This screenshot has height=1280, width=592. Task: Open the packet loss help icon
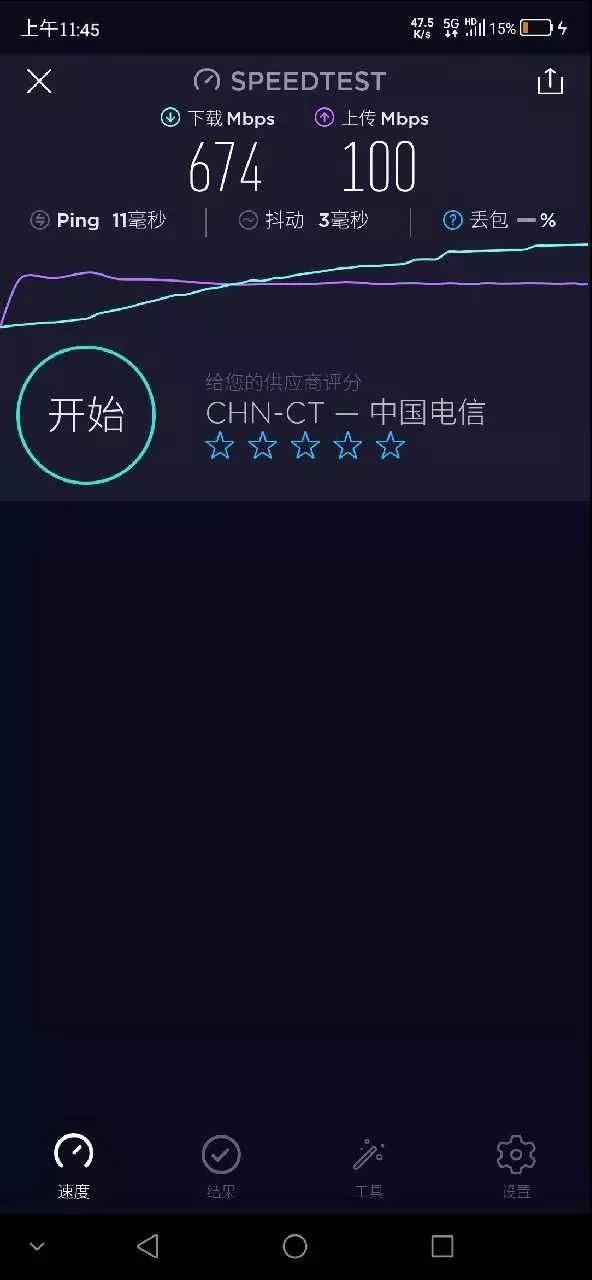pos(453,220)
